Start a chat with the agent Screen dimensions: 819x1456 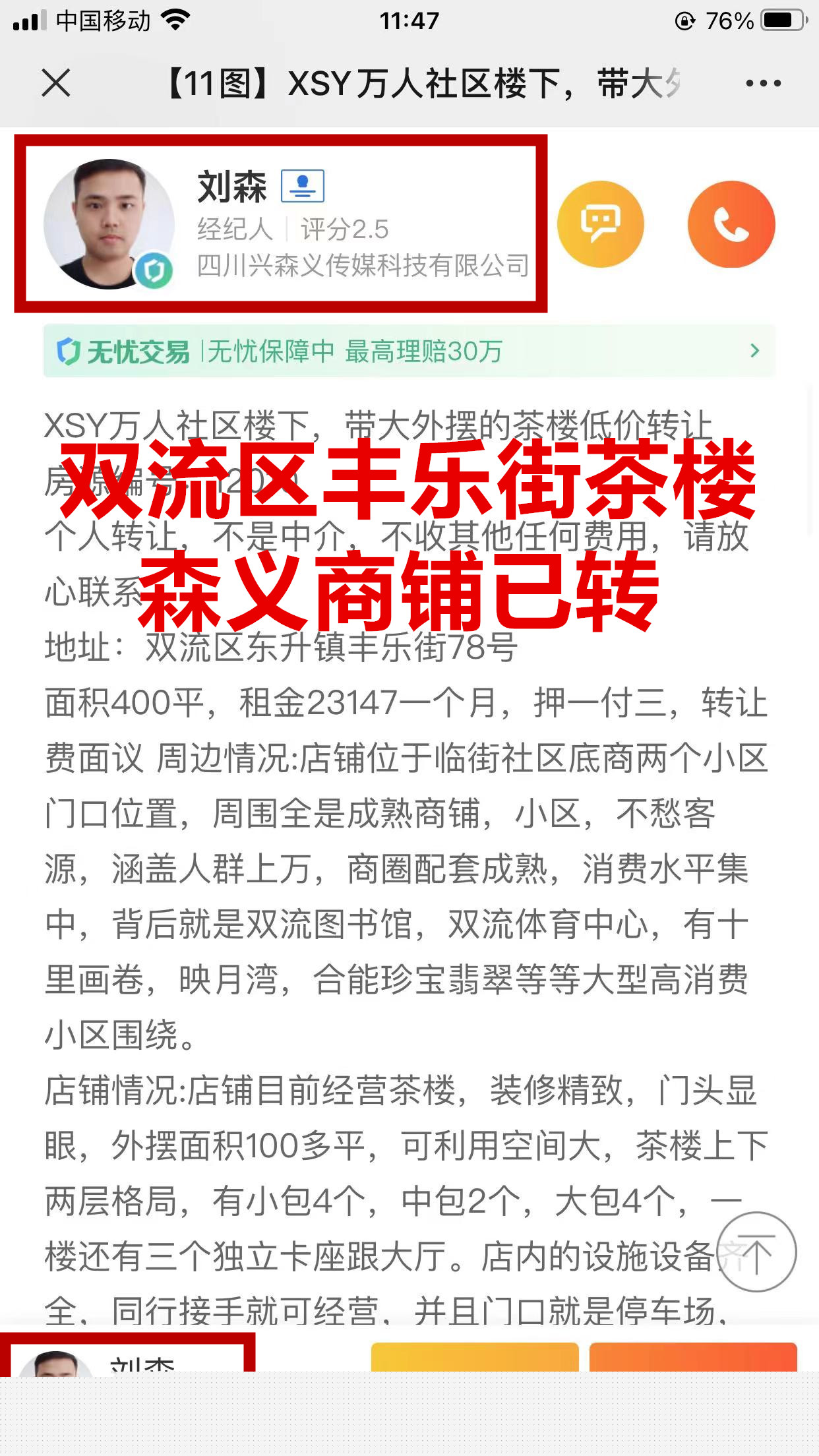pos(600,224)
